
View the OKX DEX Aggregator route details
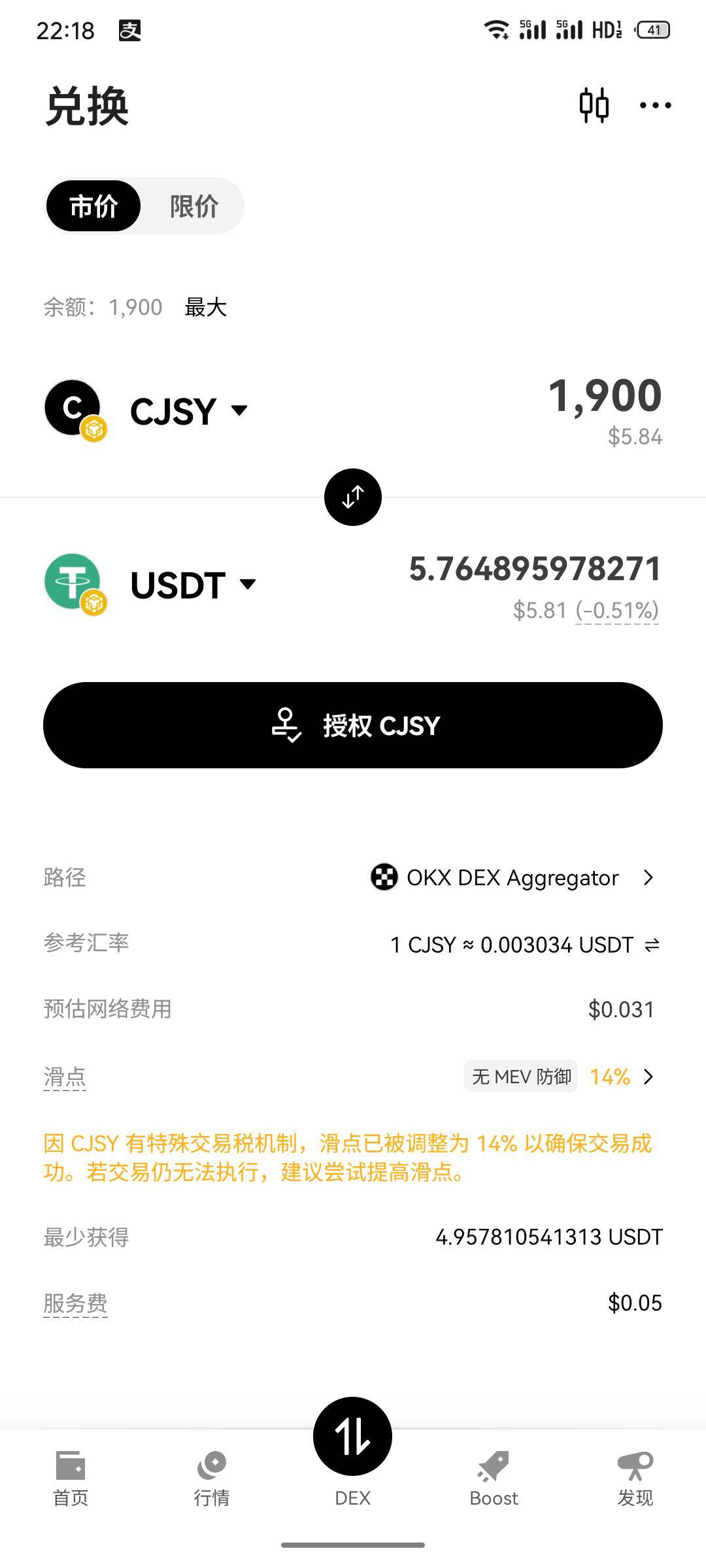coord(513,877)
